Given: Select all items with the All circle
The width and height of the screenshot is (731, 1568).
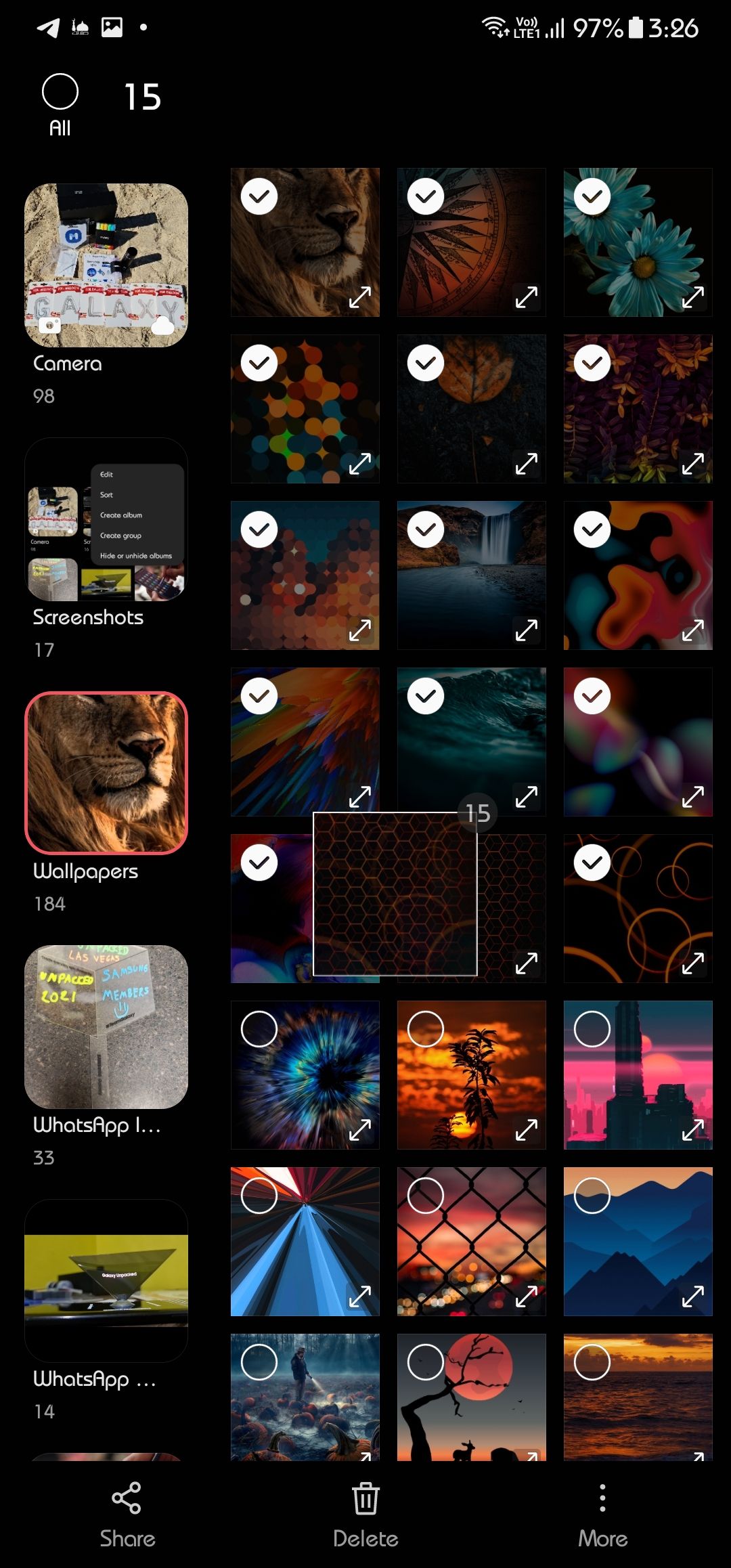Looking at the screenshot, I should pyautogui.click(x=60, y=92).
